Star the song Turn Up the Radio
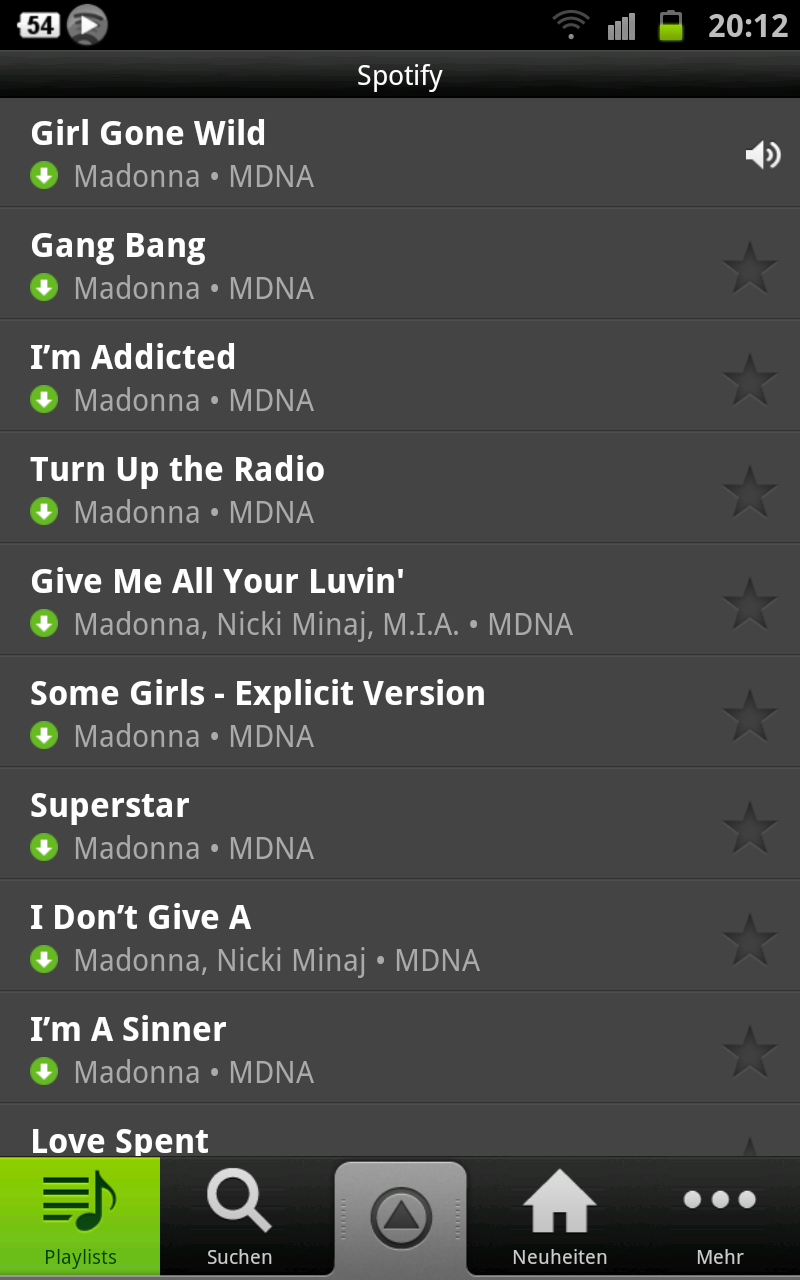Screen dimensions: 800x1280 pyautogui.click(x=749, y=491)
